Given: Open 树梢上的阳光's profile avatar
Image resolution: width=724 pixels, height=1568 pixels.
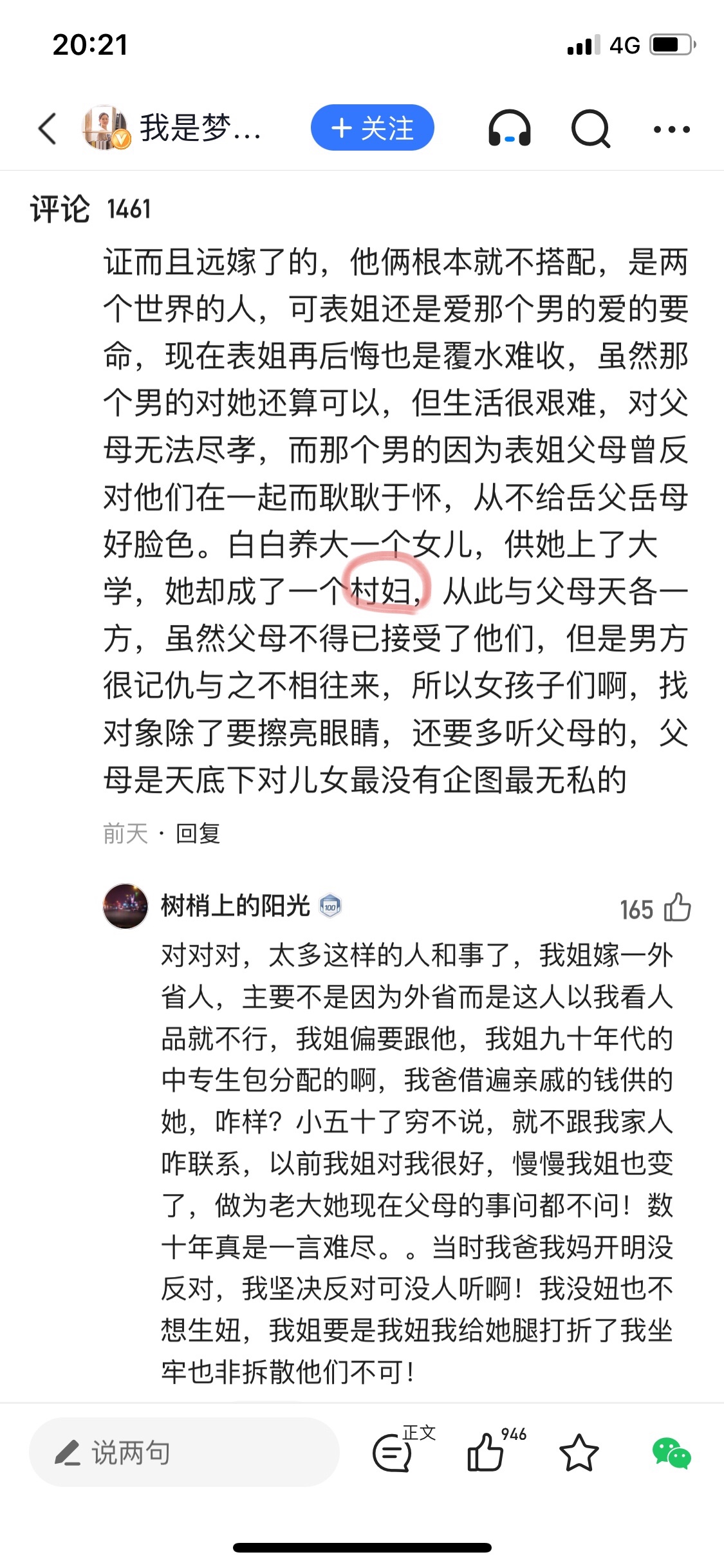Looking at the screenshot, I should (x=125, y=906).
